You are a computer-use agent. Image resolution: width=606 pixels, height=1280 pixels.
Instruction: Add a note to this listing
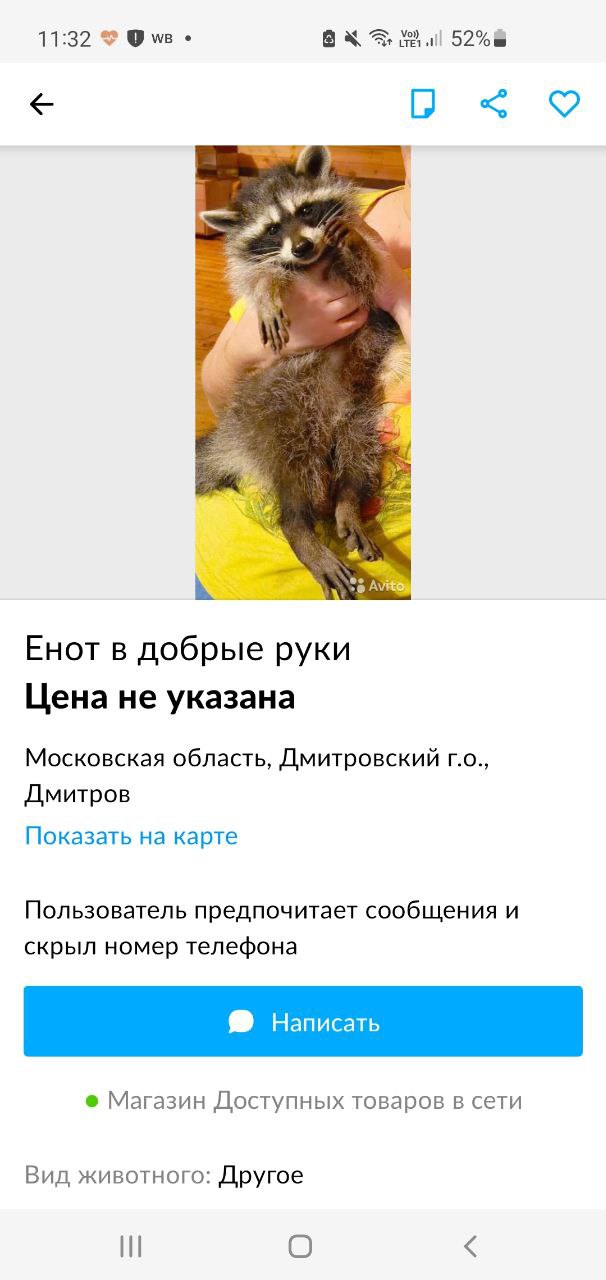(x=423, y=104)
